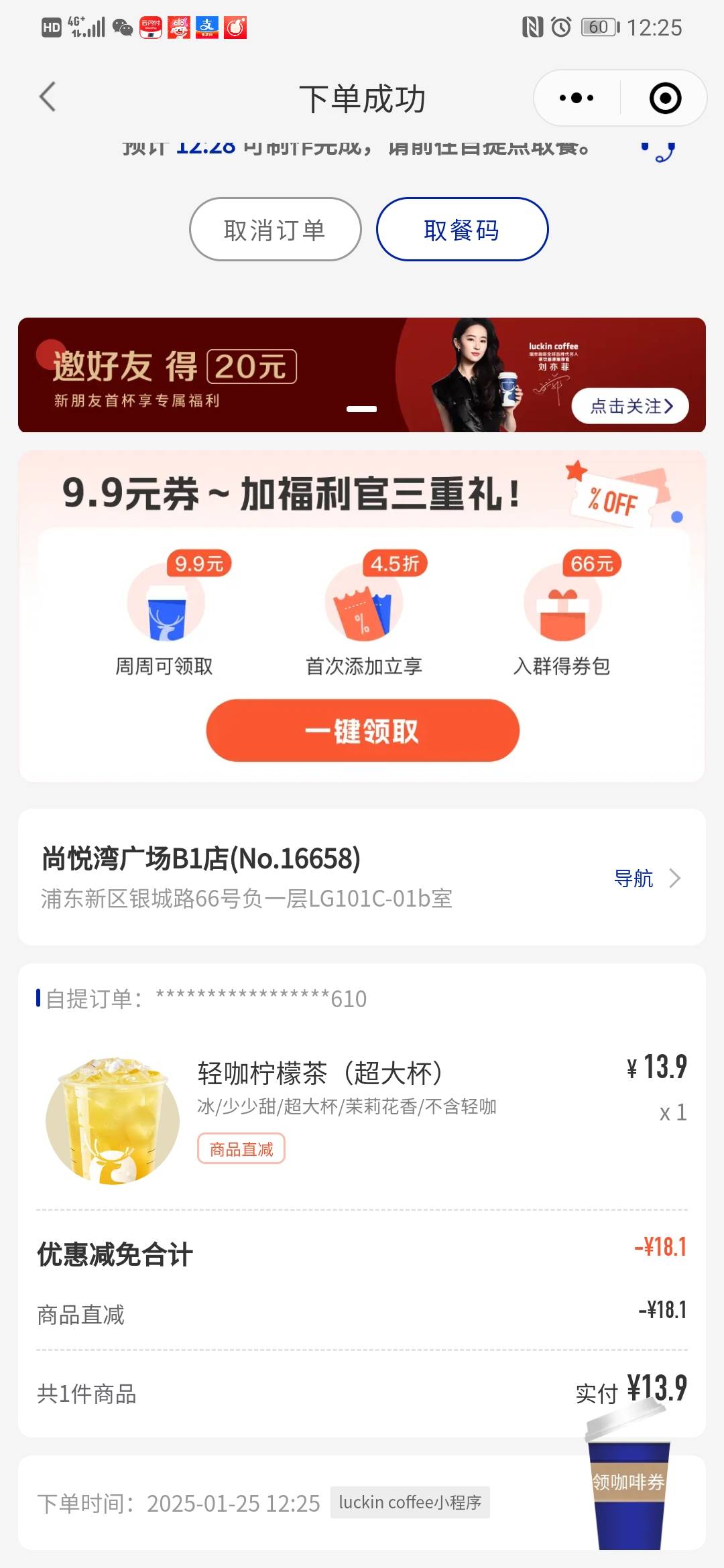
Task: Close the mini program with the circle icon
Action: point(665,98)
